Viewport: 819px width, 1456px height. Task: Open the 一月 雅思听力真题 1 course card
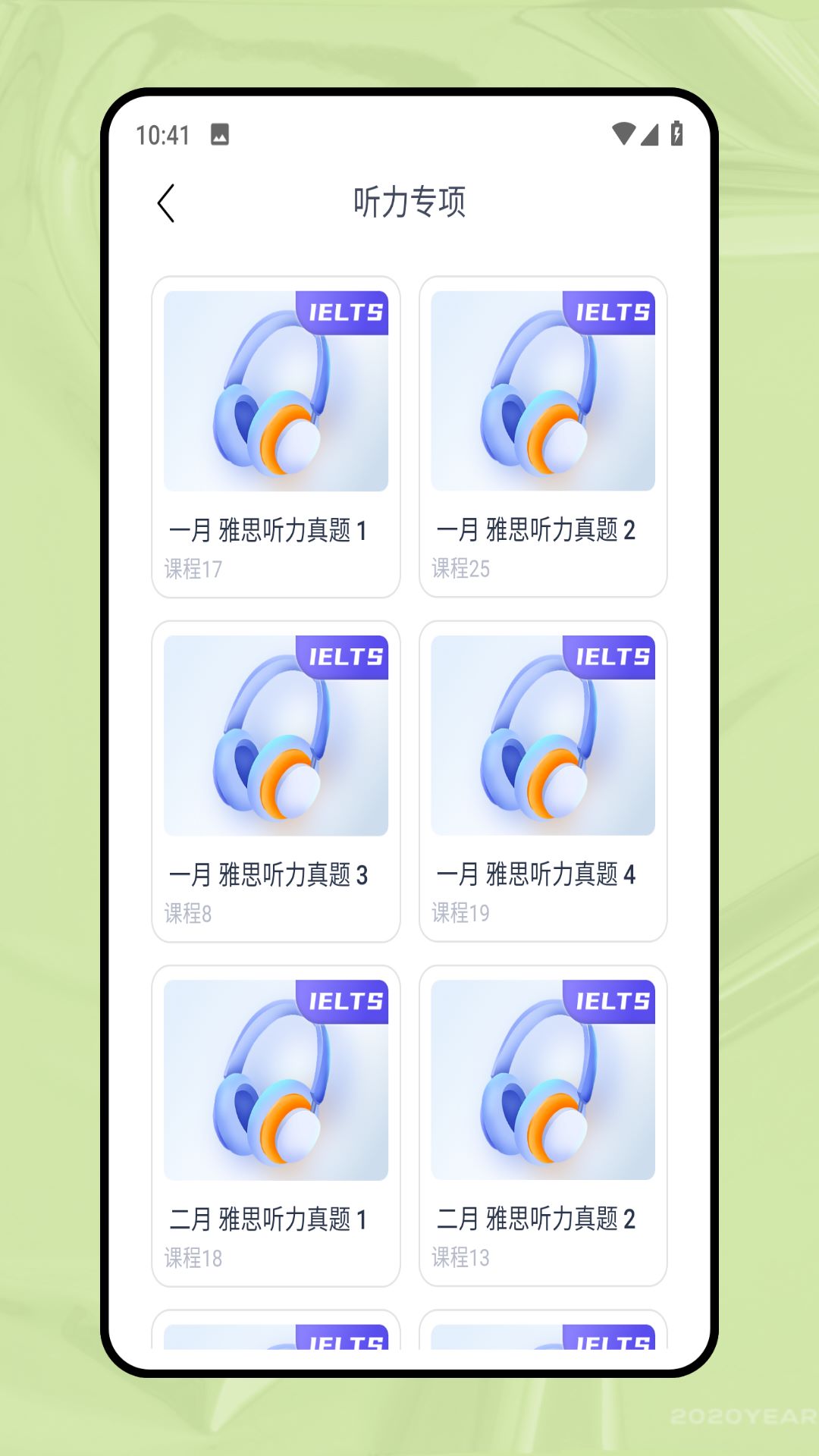tap(276, 436)
